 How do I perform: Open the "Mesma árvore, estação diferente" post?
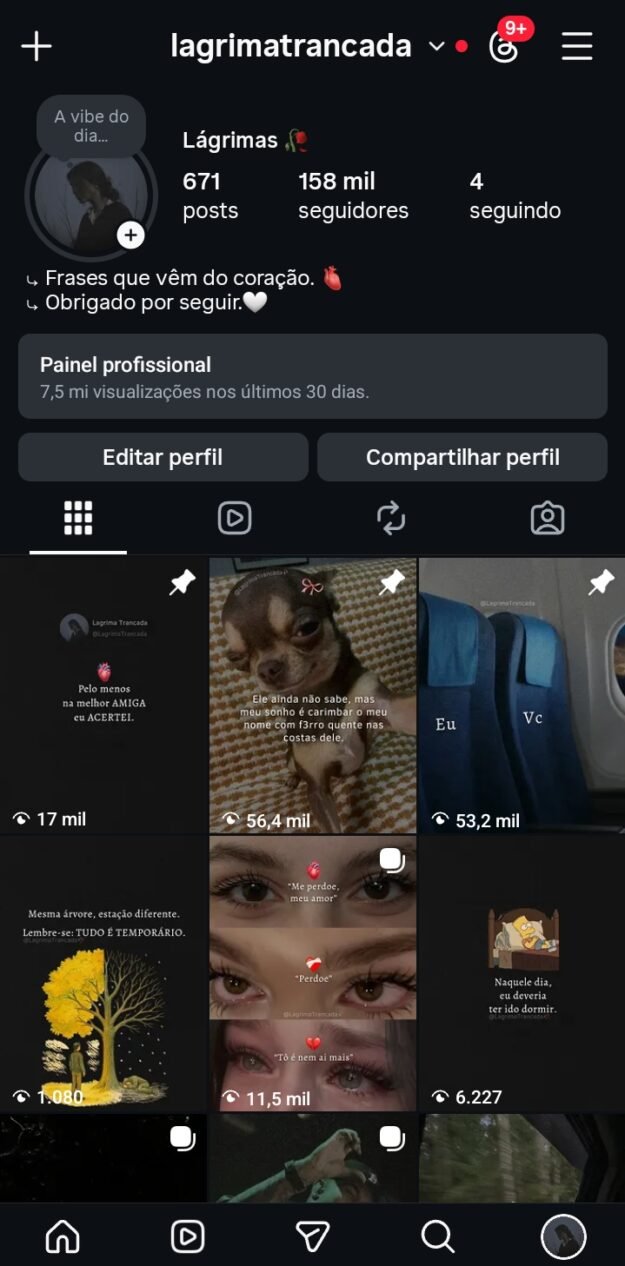coord(103,973)
